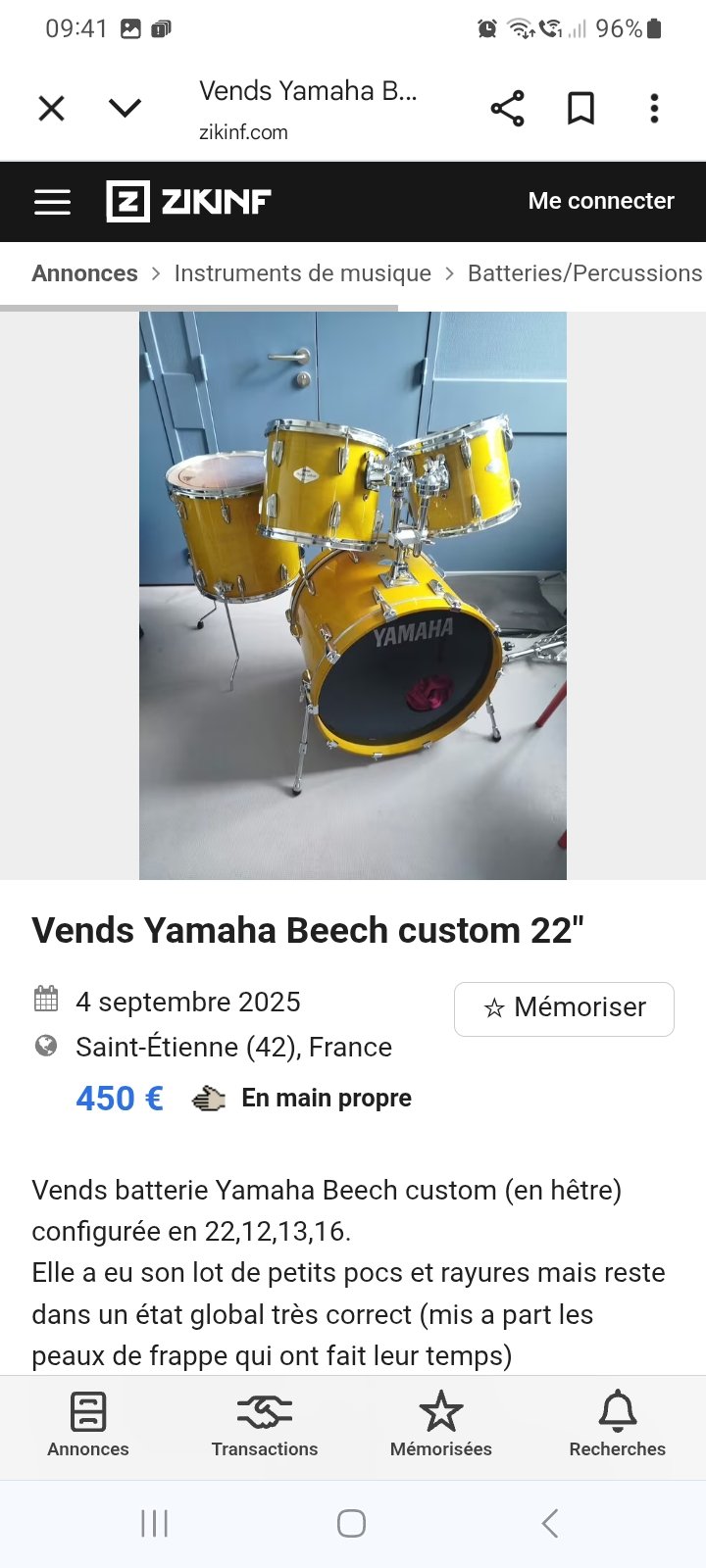Share this Zikinf listing
Image resolution: width=706 pixels, height=1568 pixels.
click(507, 108)
